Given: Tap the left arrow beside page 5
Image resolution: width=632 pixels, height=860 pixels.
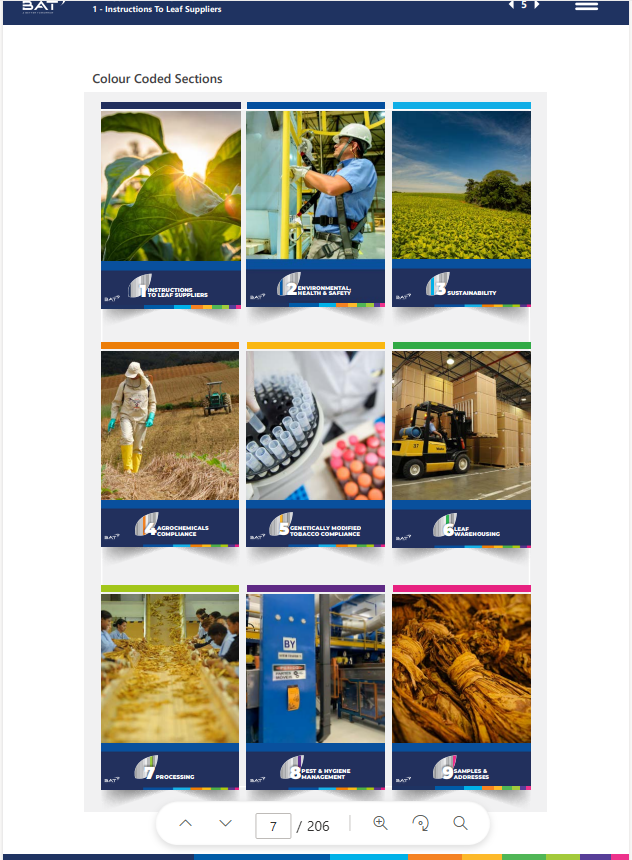Looking at the screenshot, I should pos(511,5).
